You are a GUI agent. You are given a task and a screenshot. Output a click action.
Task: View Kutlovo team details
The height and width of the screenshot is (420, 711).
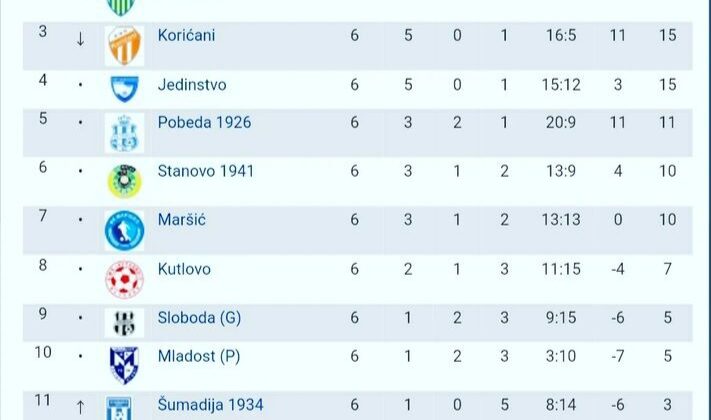click(184, 269)
